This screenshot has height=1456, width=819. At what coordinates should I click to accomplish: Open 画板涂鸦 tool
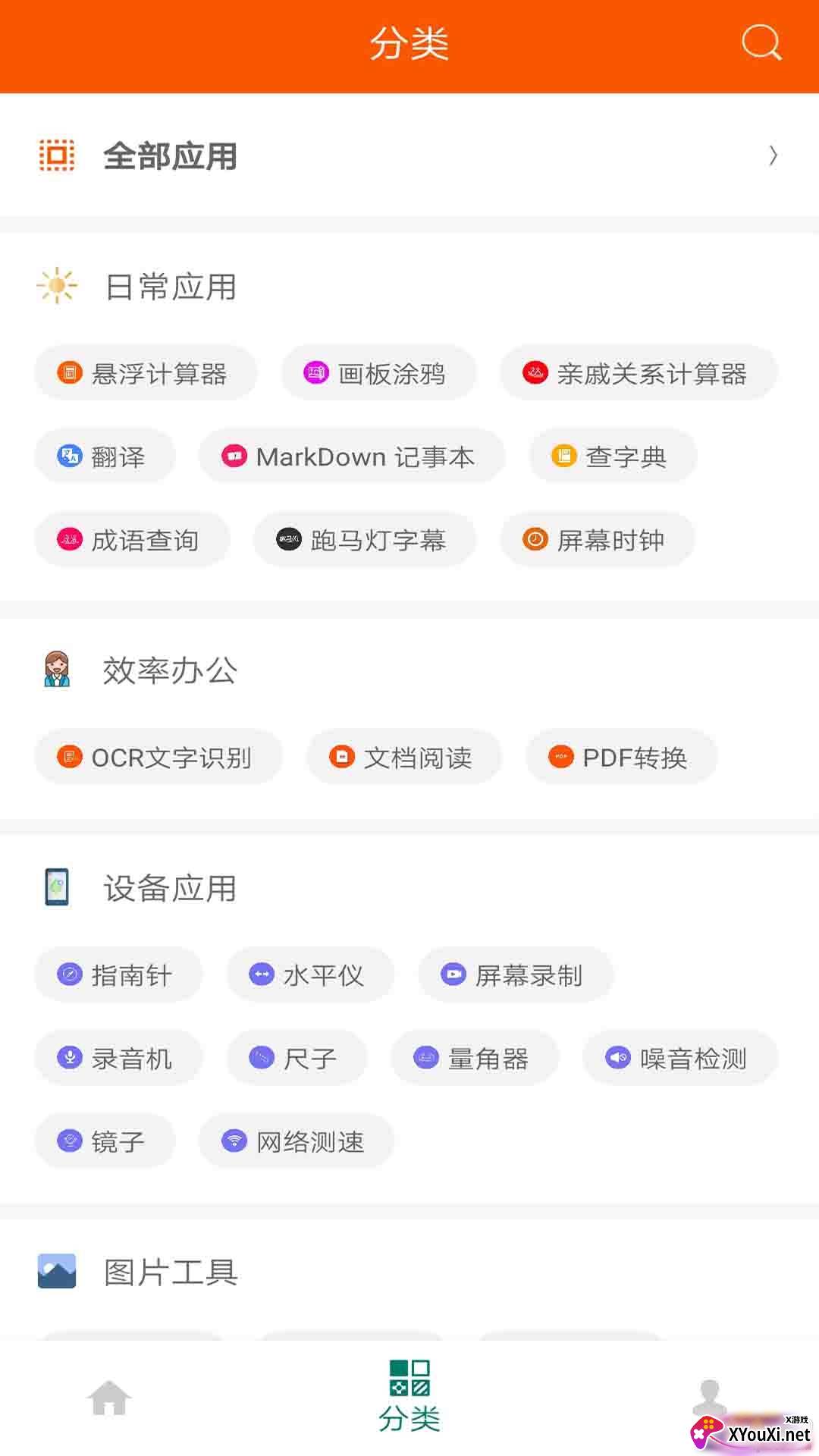pos(379,373)
